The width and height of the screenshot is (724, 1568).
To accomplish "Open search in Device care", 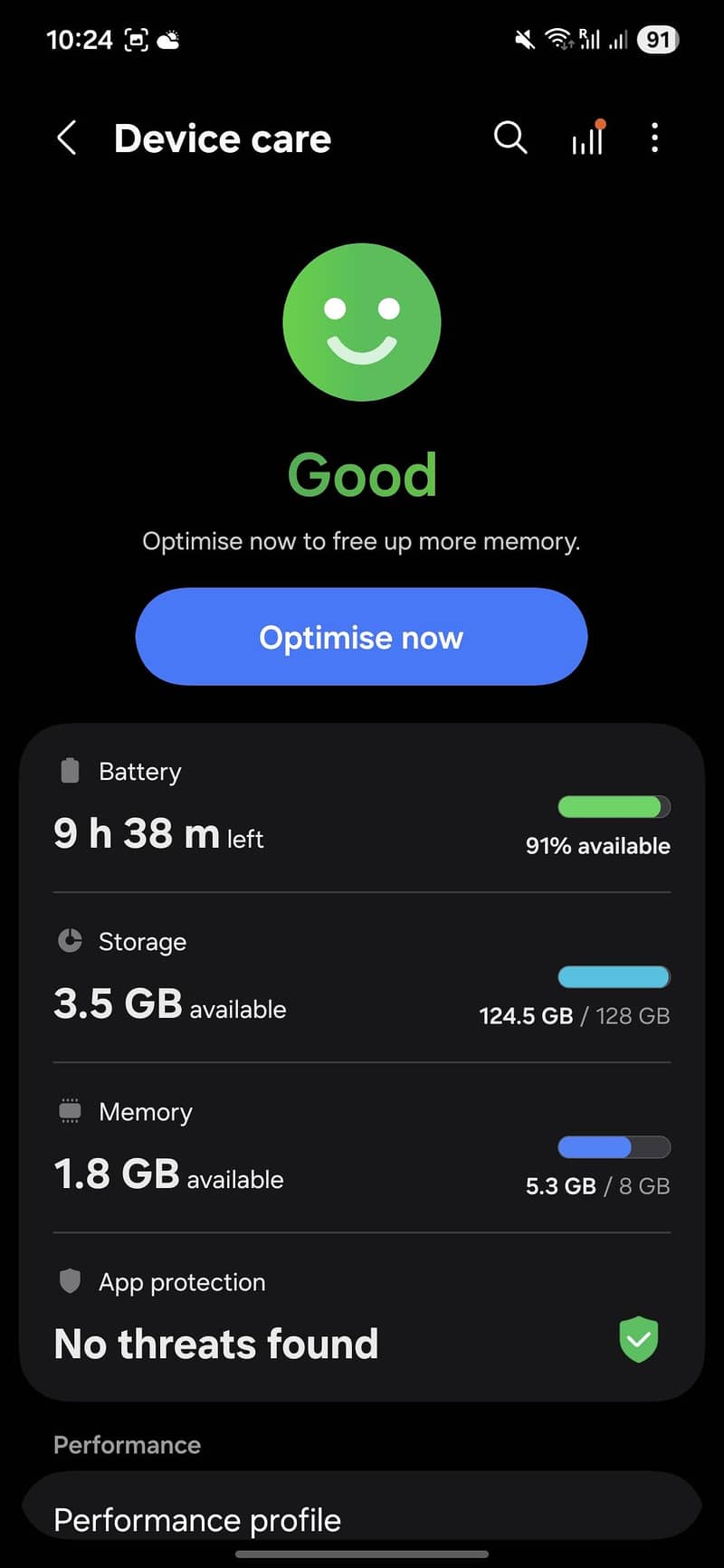I will tap(510, 138).
